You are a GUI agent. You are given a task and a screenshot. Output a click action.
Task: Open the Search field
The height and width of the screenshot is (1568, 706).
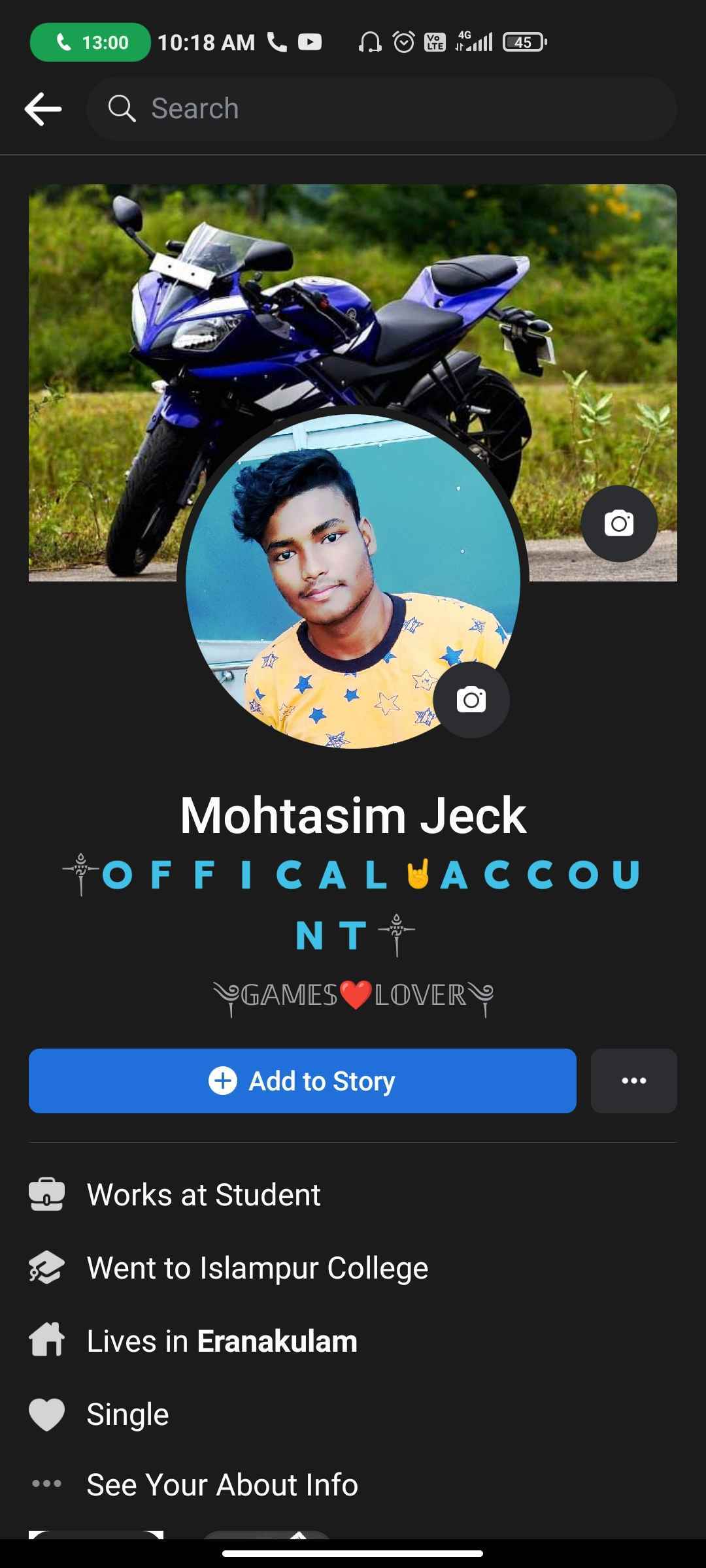click(x=381, y=108)
